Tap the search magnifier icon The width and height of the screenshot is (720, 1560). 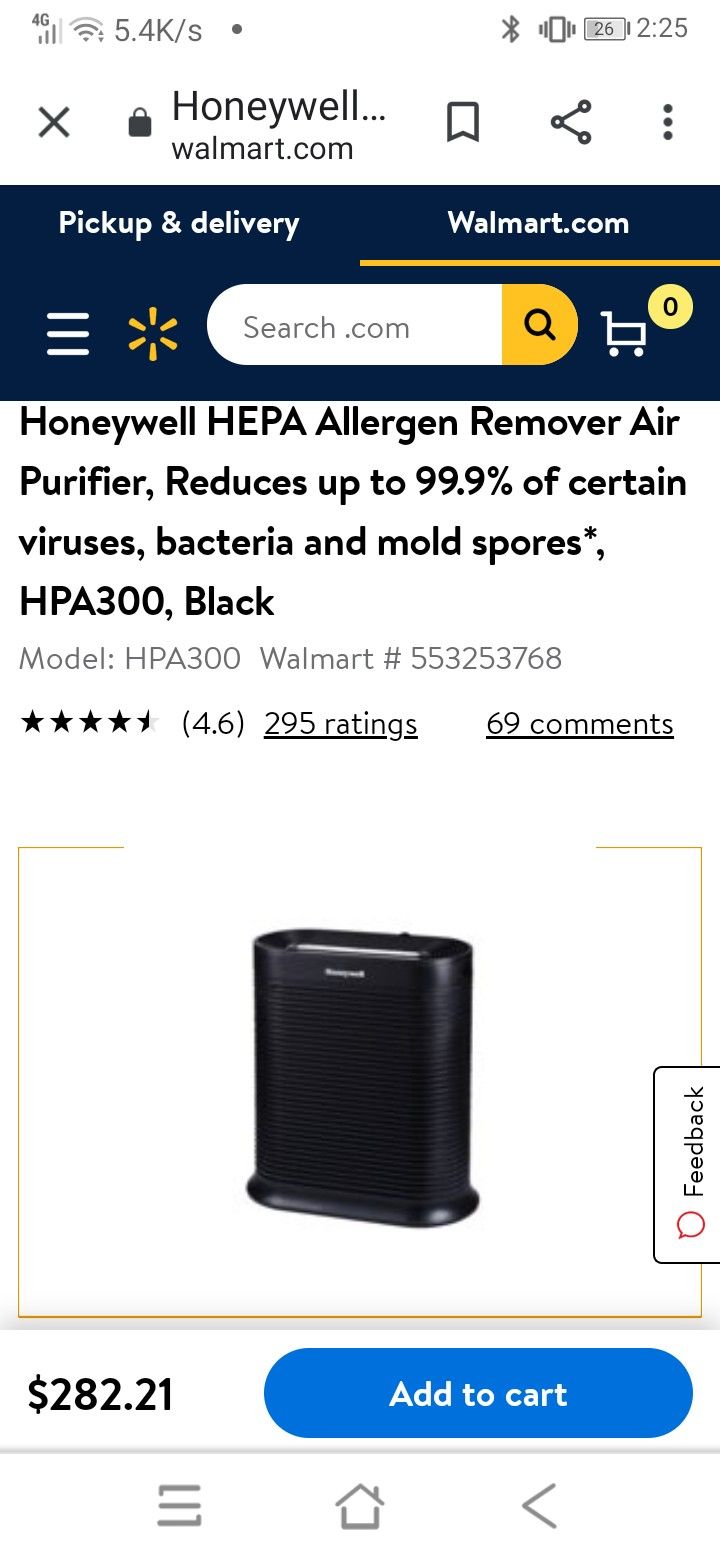pos(539,327)
